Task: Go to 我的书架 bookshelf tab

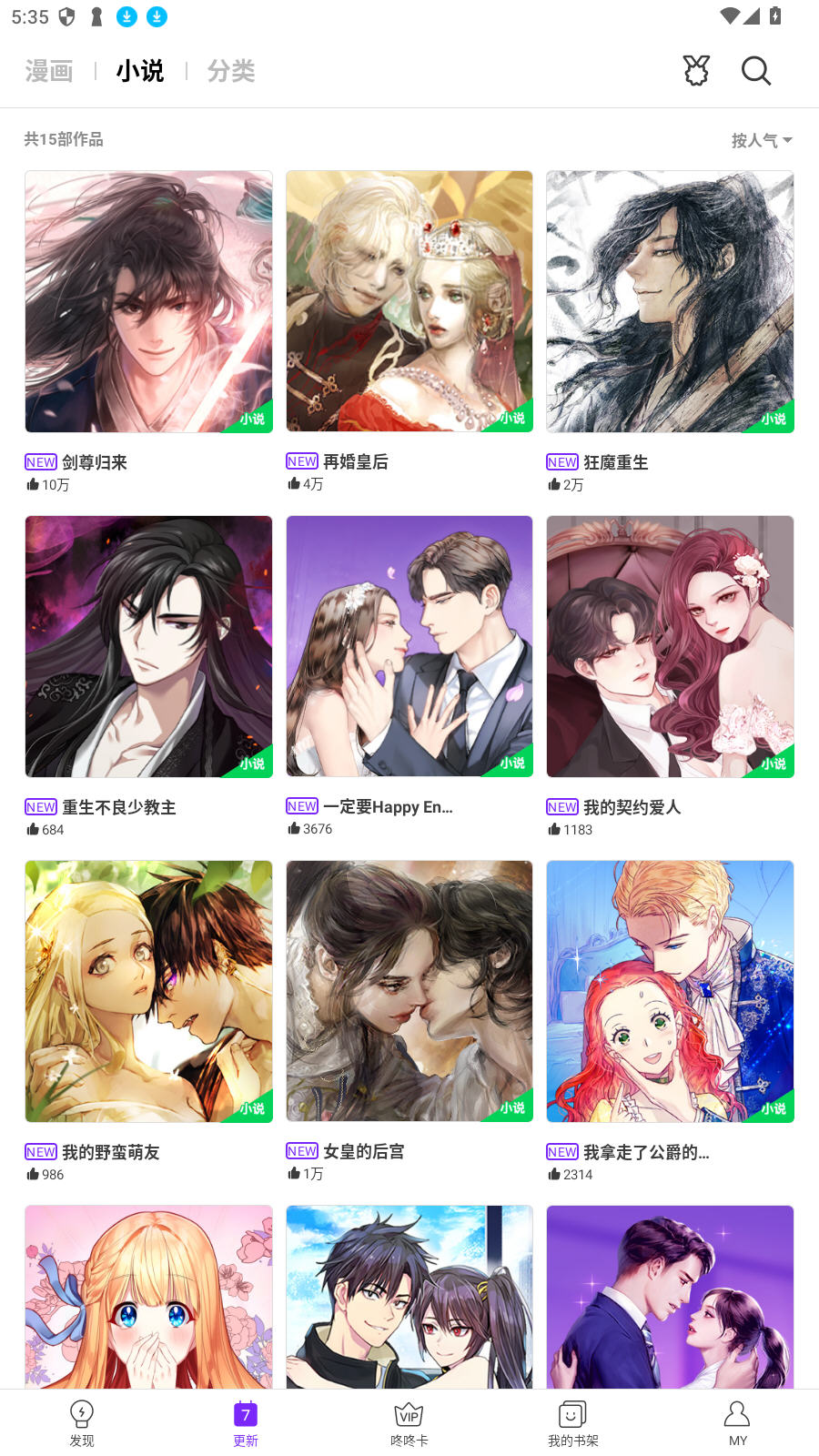Action: point(573,1423)
